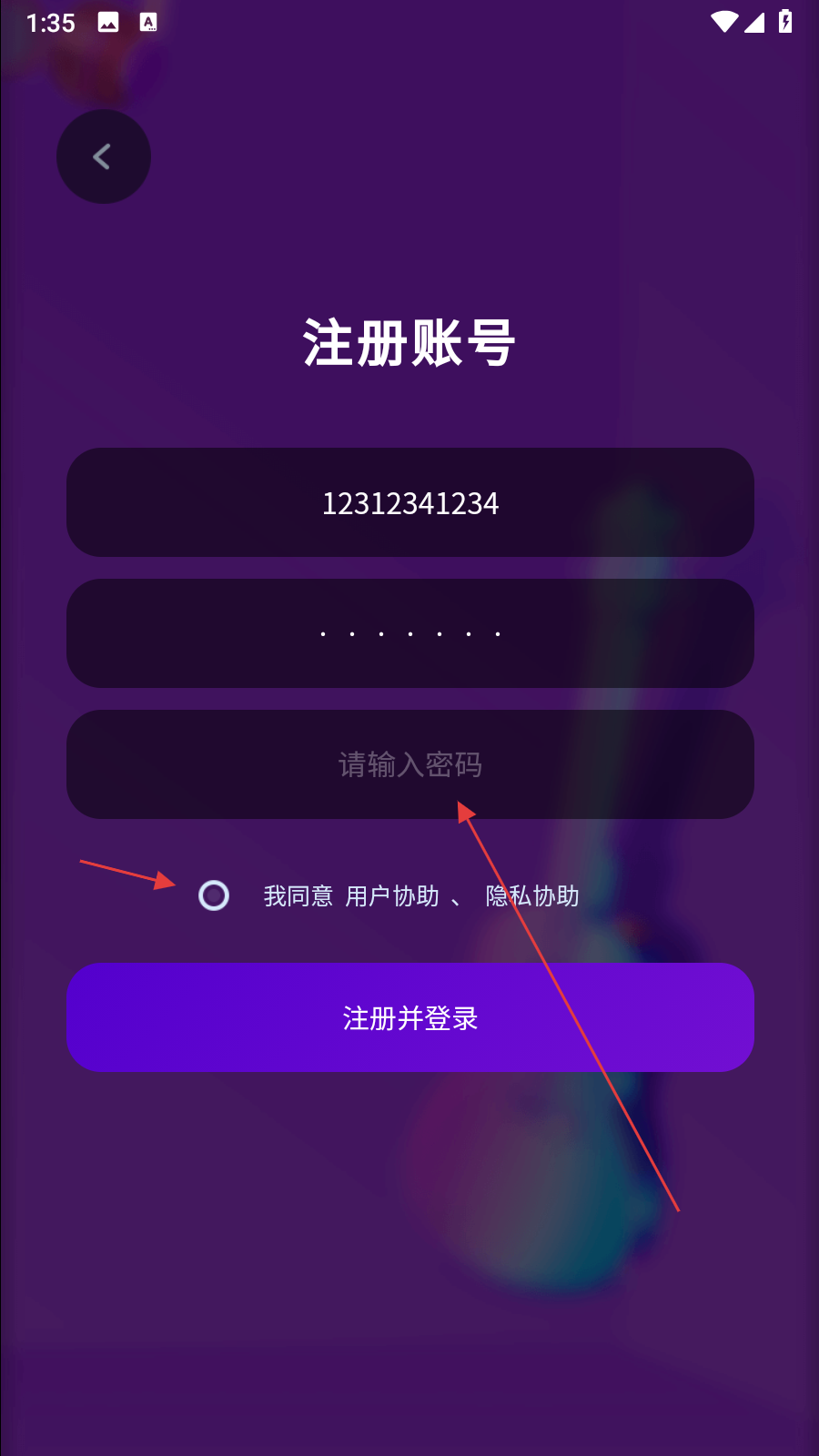Open the 用户协助 link
This screenshot has height=1456, width=819.
[x=392, y=896]
